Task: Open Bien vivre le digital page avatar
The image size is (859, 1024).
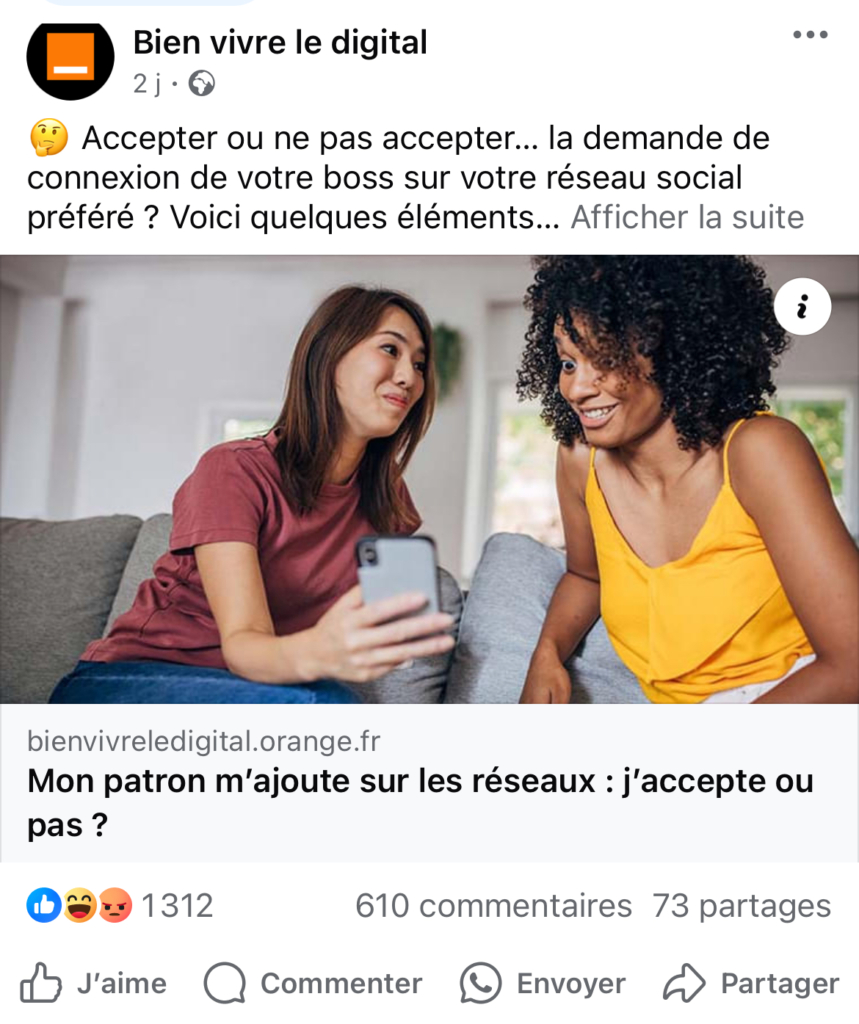Action: click(70, 58)
